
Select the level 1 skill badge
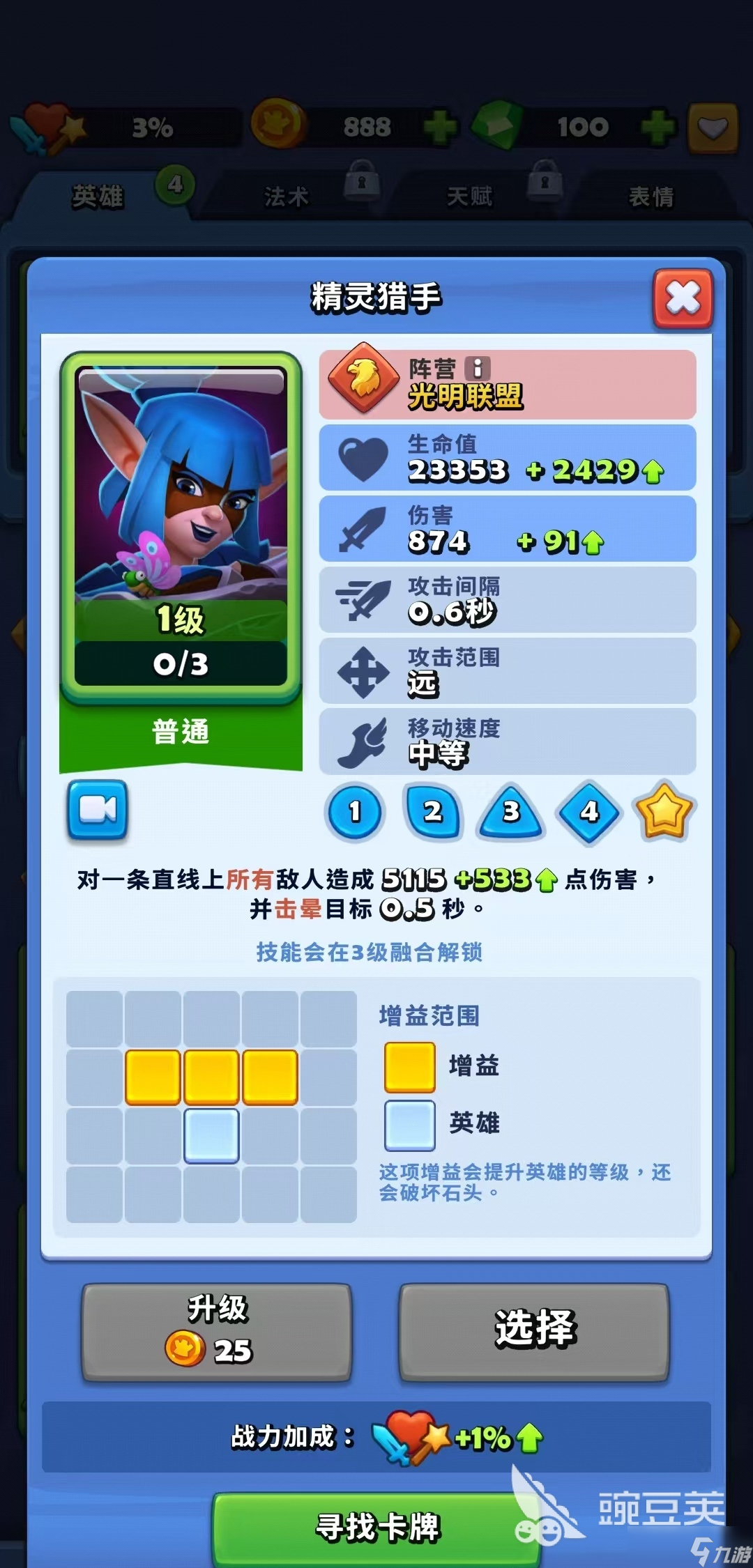click(x=355, y=811)
